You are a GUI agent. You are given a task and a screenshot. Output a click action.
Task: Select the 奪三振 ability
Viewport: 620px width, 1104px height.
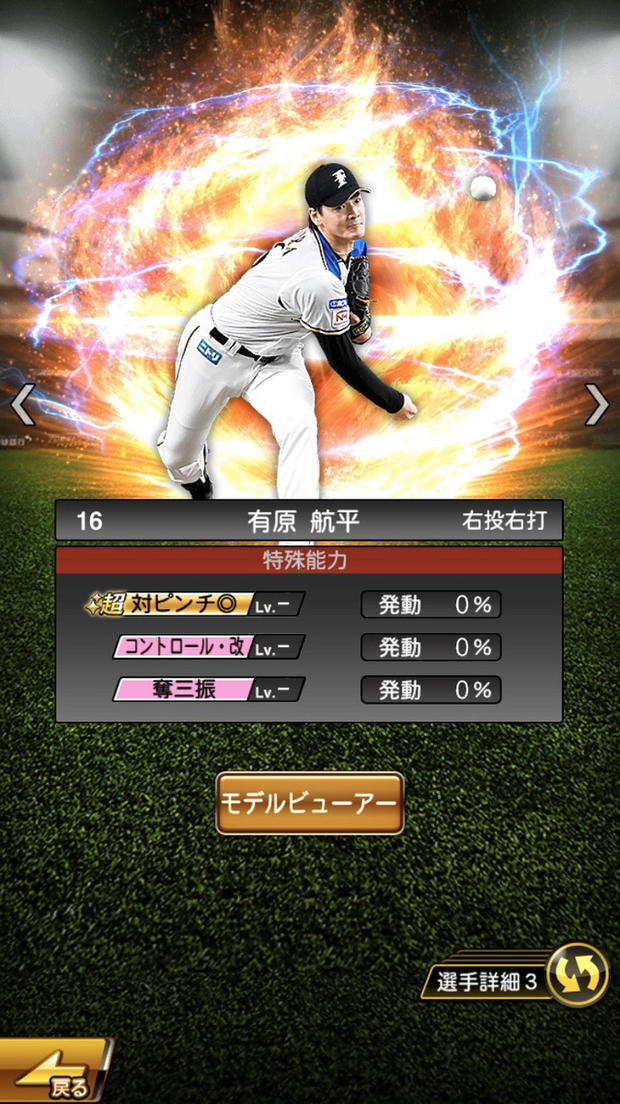(207, 690)
